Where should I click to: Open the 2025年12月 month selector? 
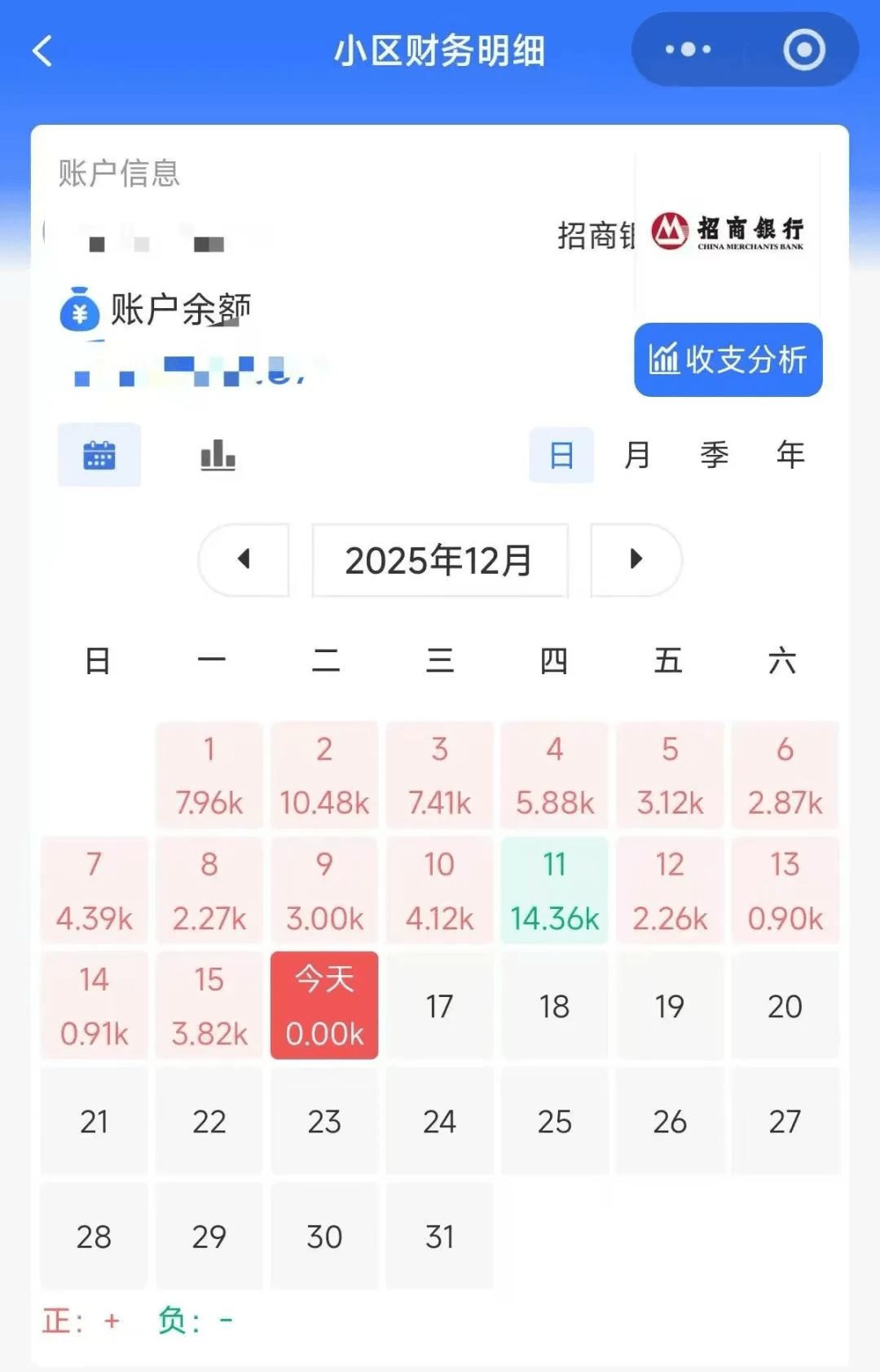[439, 559]
